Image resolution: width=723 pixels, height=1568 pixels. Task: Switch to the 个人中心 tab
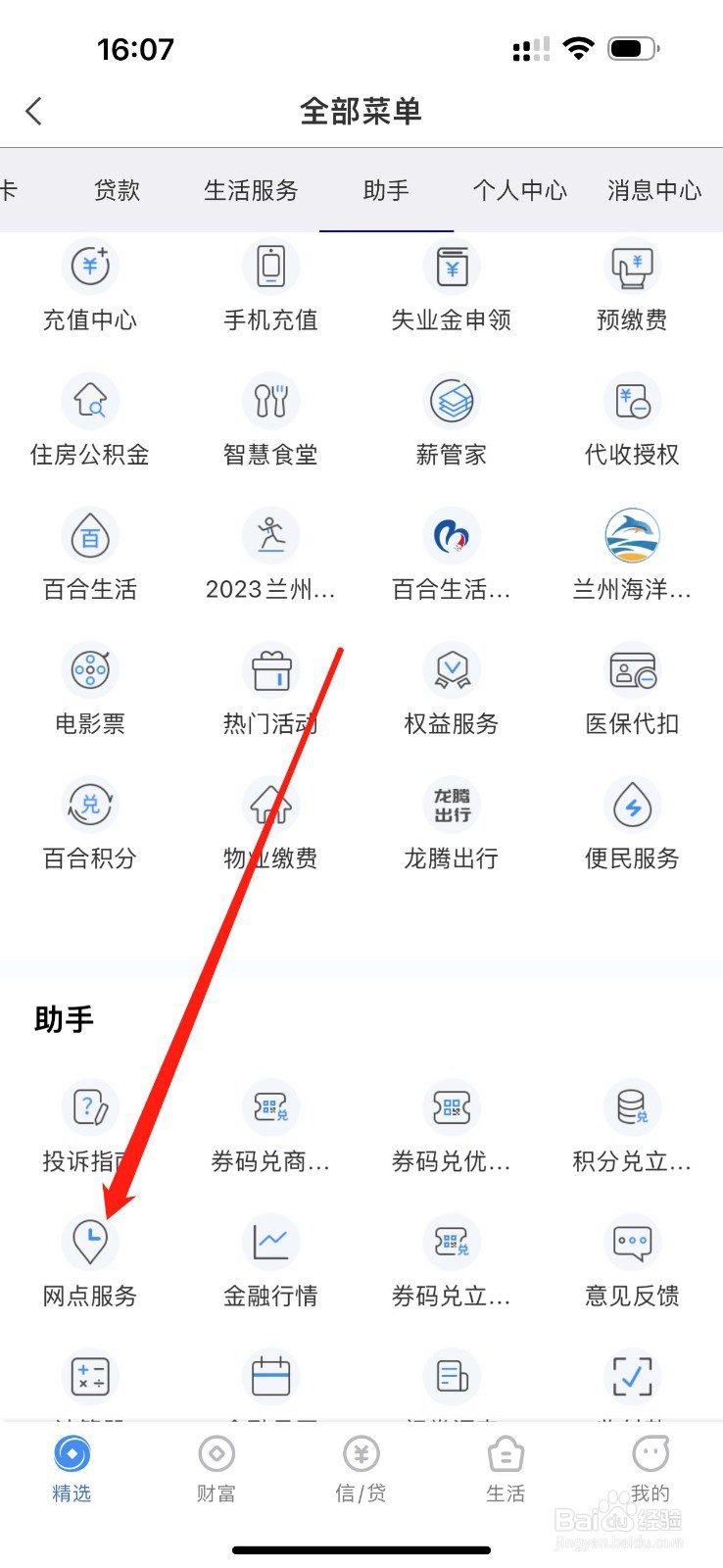click(518, 191)
